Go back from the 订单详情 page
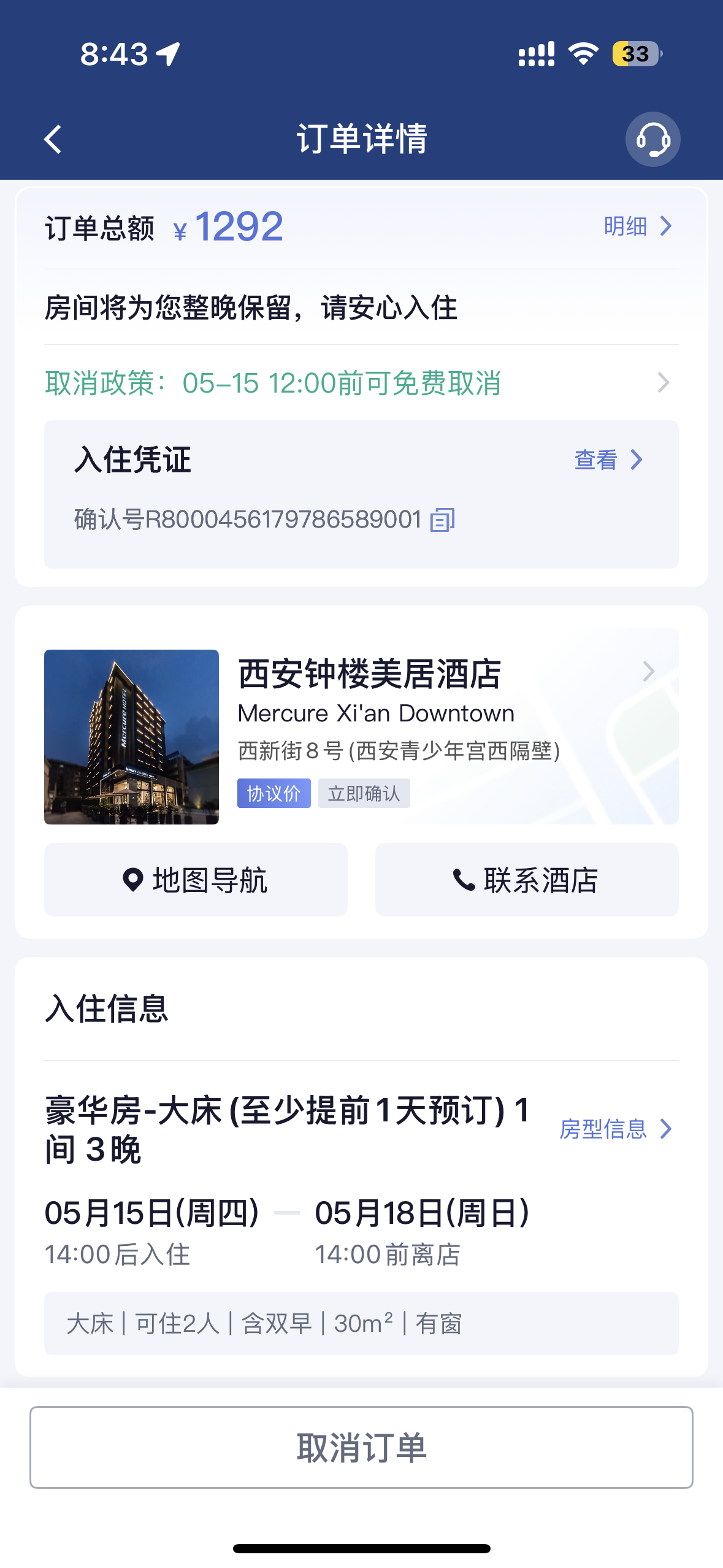The image size is (723, 1568). 53,139
